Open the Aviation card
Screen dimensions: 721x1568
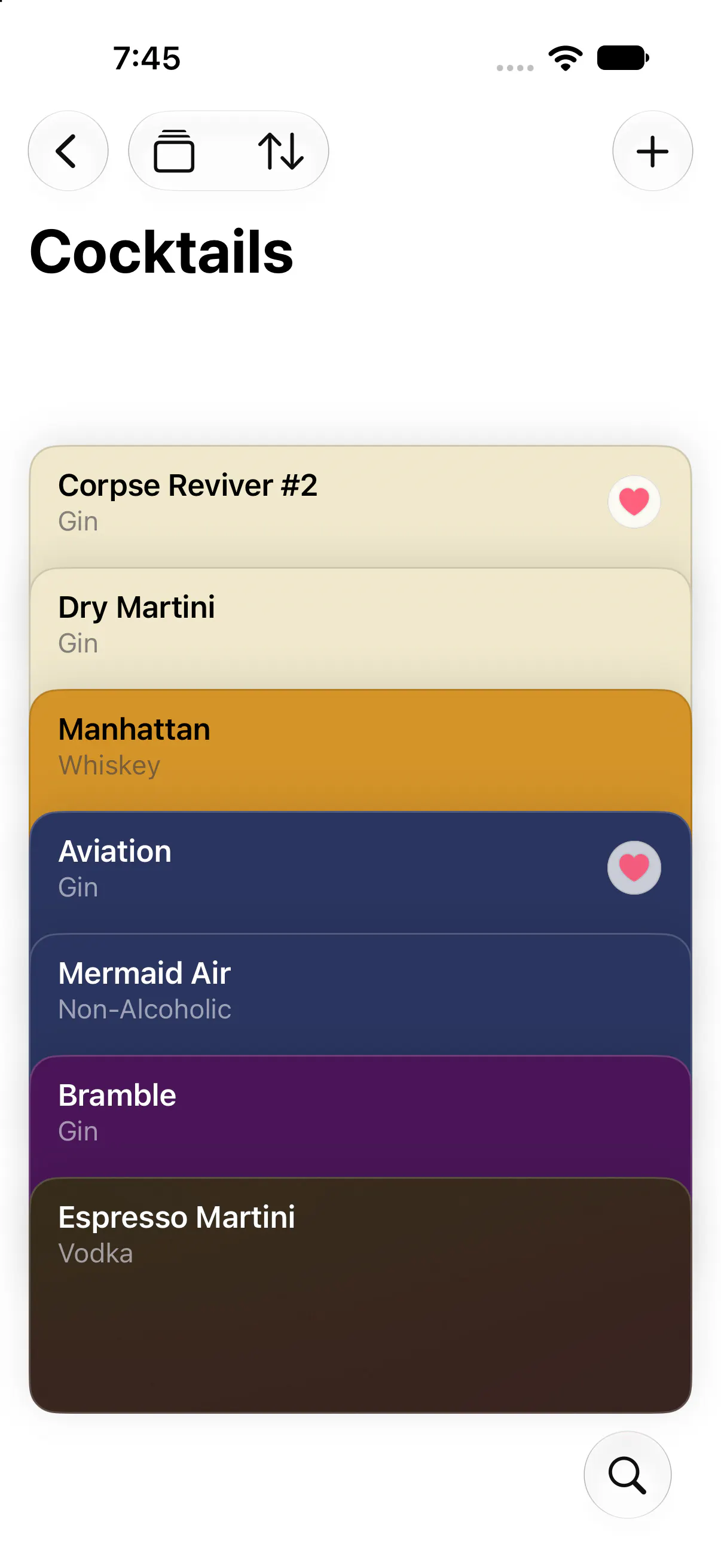pyautogui.click(x=360, y=873)
